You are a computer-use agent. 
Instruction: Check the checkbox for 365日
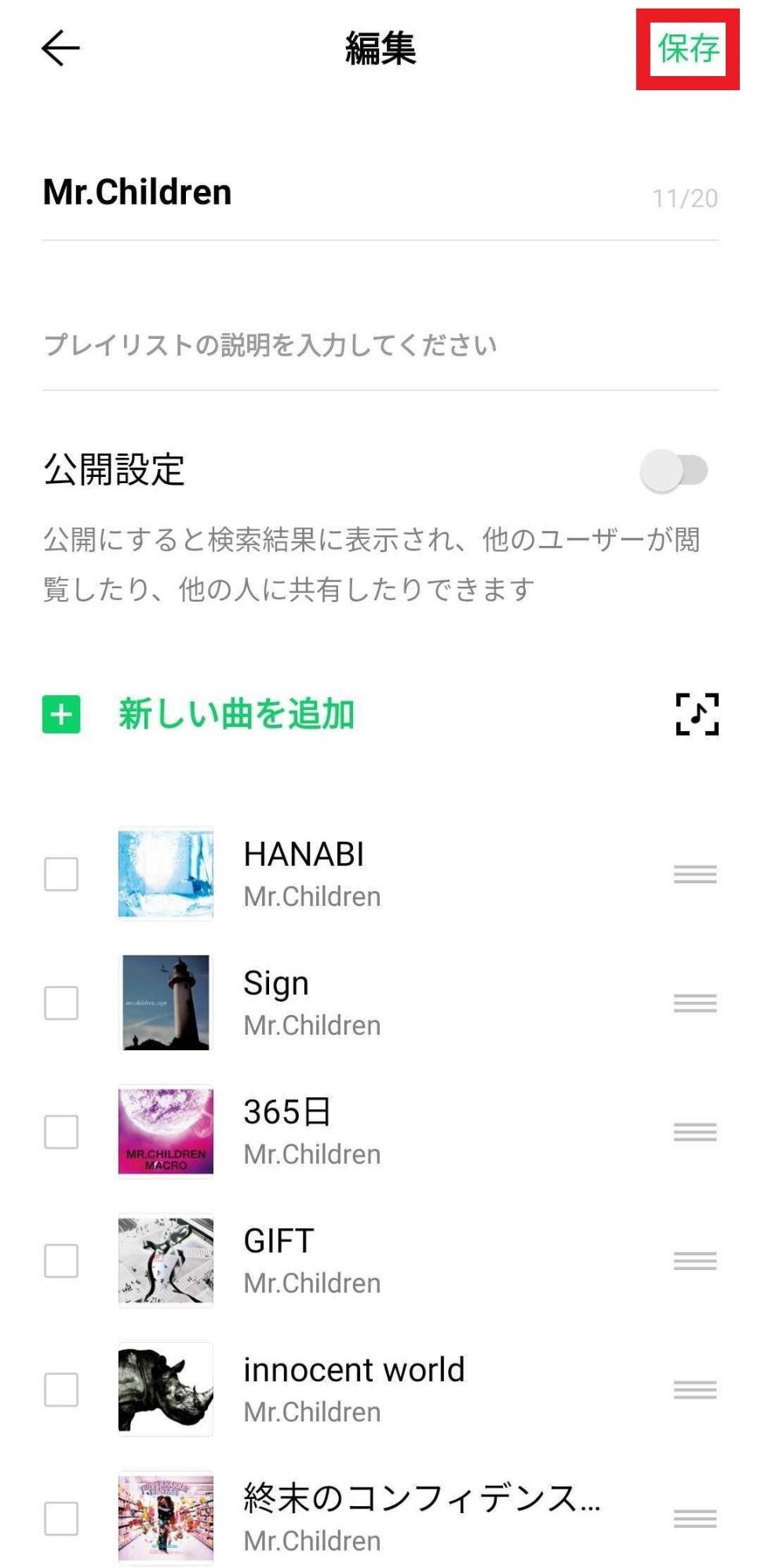(61, 1131)
